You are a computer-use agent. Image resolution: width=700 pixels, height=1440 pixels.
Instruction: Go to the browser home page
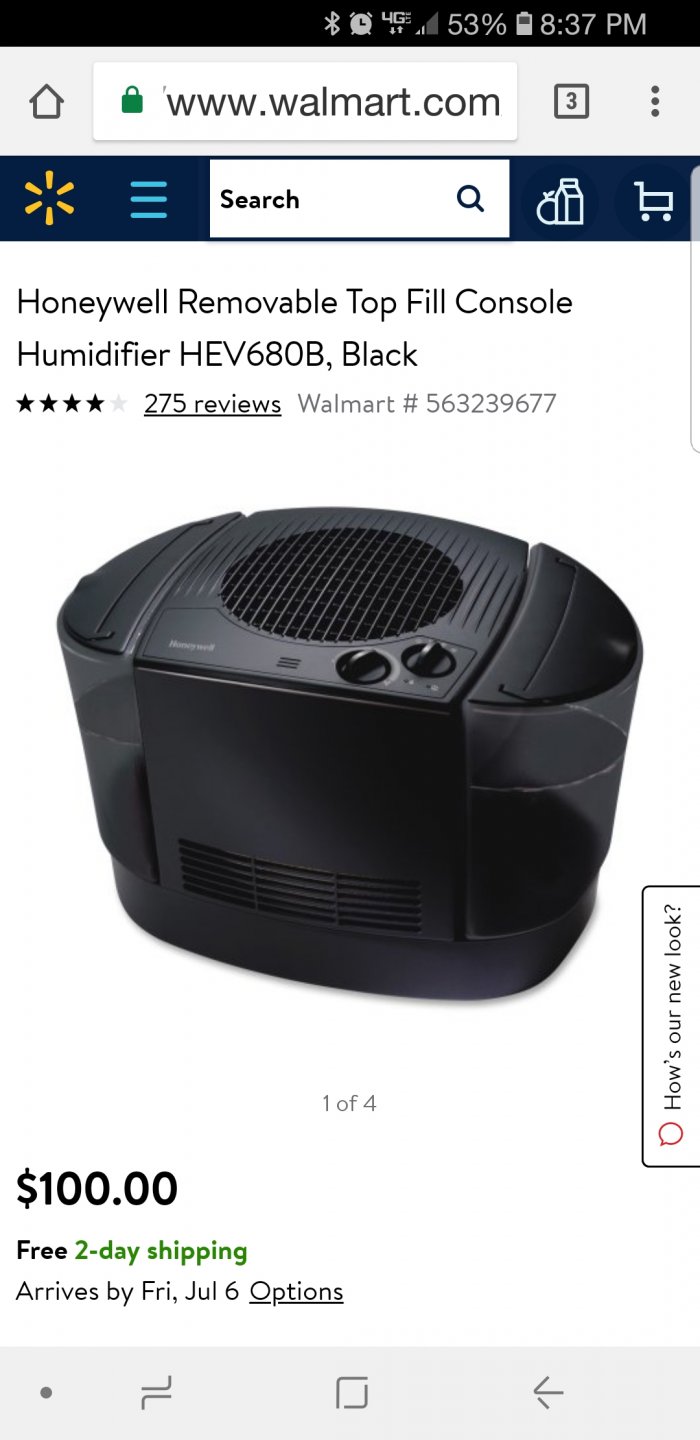46,102
